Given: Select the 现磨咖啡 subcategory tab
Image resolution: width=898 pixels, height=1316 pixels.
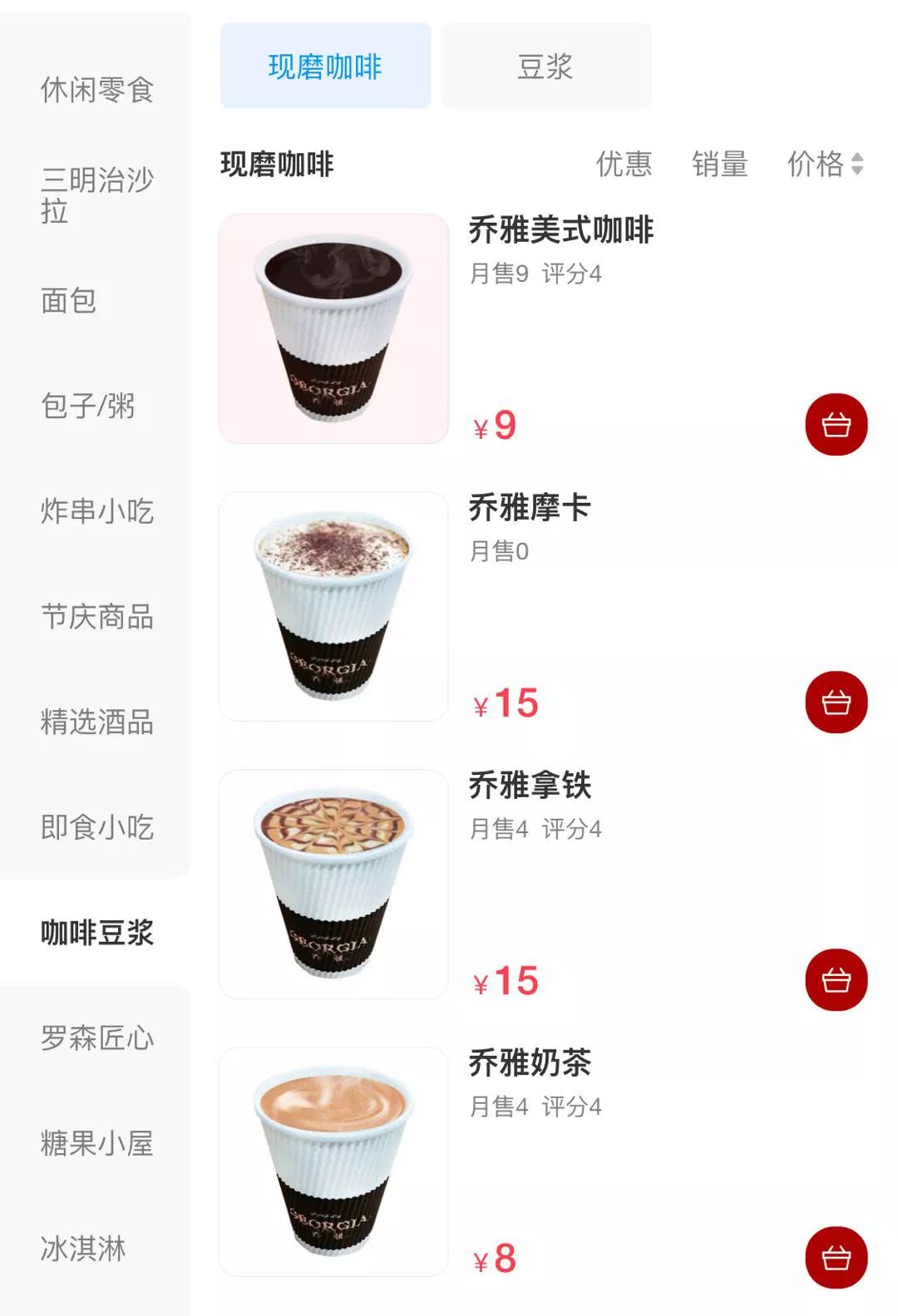Looking at the screenshot, I should click(325, 66).
